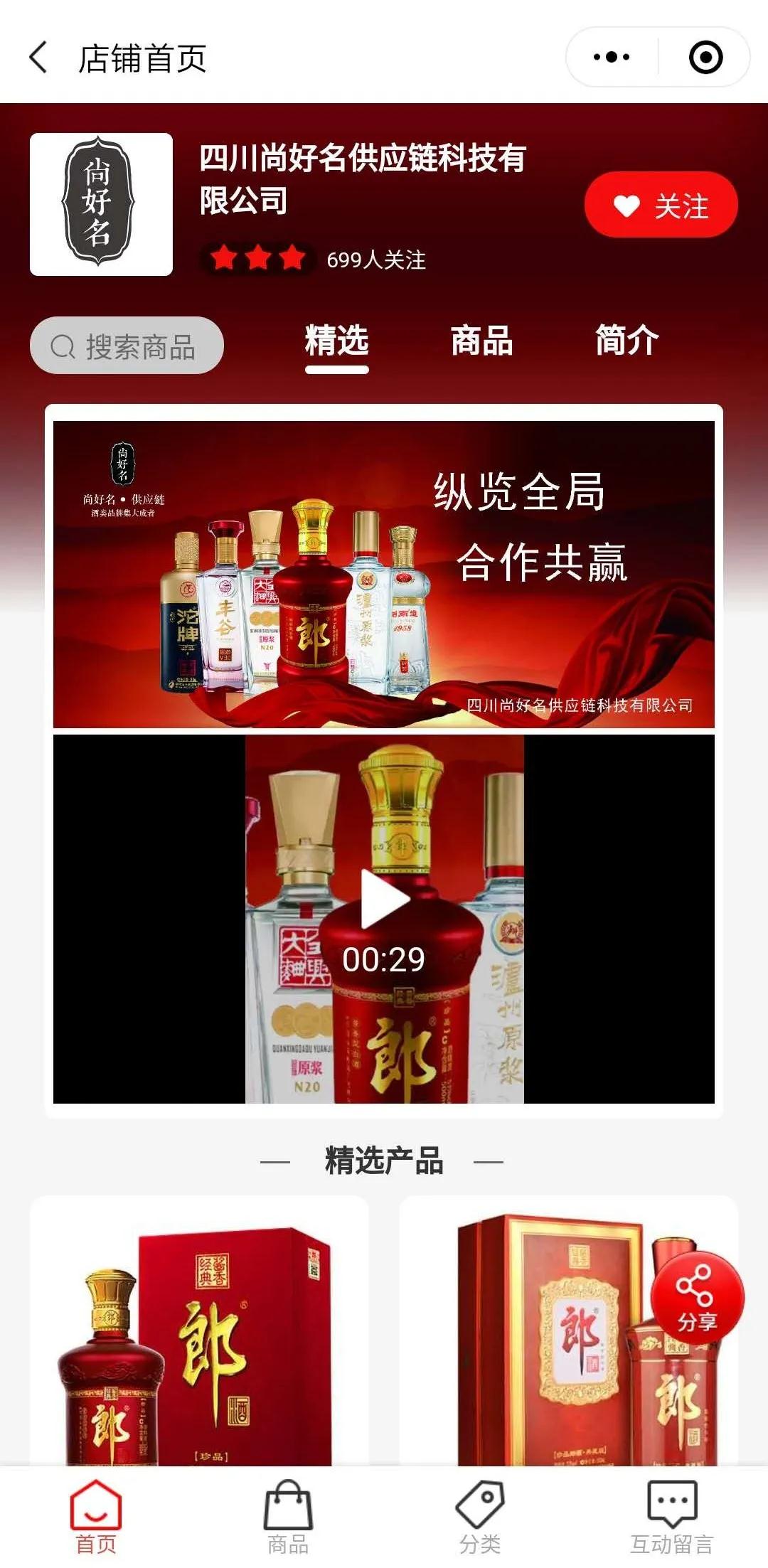The height and width of the screenshot is (1568, 768).
Task: Open the mini program overflow menu
Action: coord(612,58)
